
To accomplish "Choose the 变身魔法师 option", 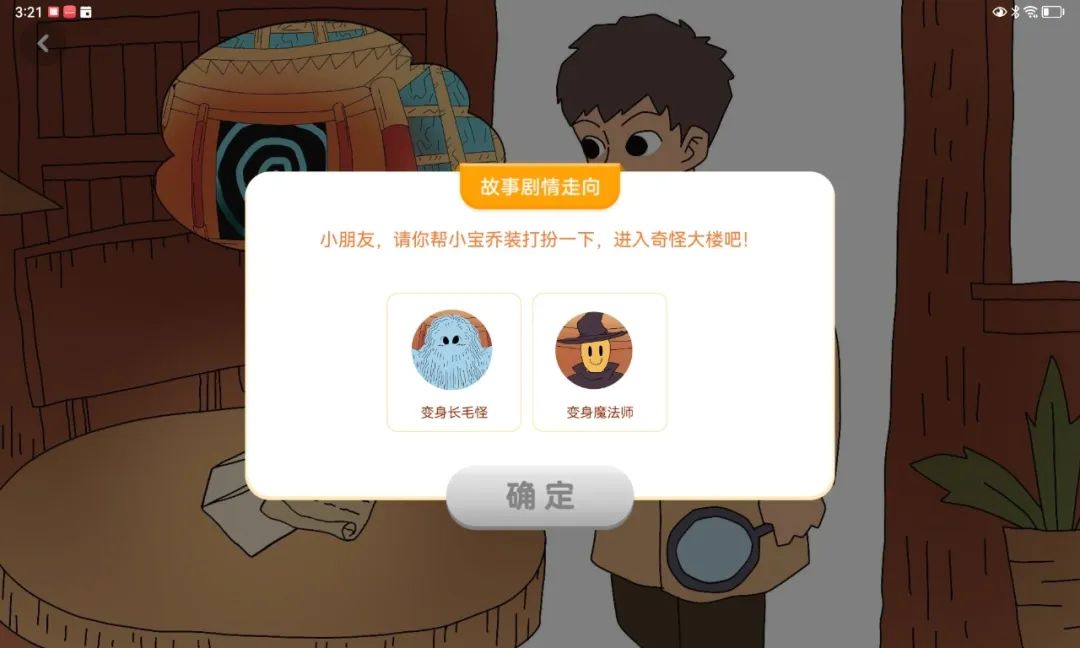I will (x=599, y=362).
